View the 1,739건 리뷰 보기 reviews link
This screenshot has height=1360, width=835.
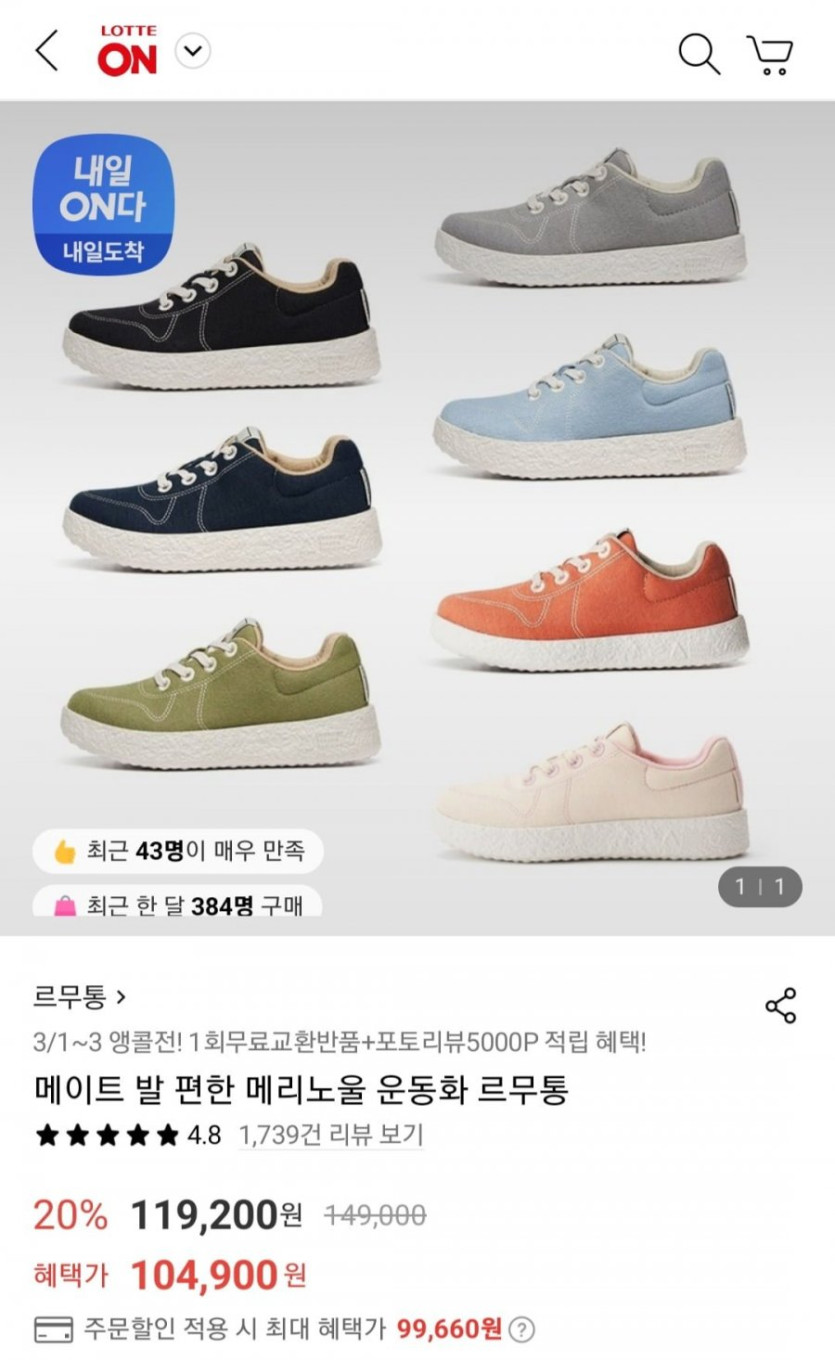pos(330,1135)
